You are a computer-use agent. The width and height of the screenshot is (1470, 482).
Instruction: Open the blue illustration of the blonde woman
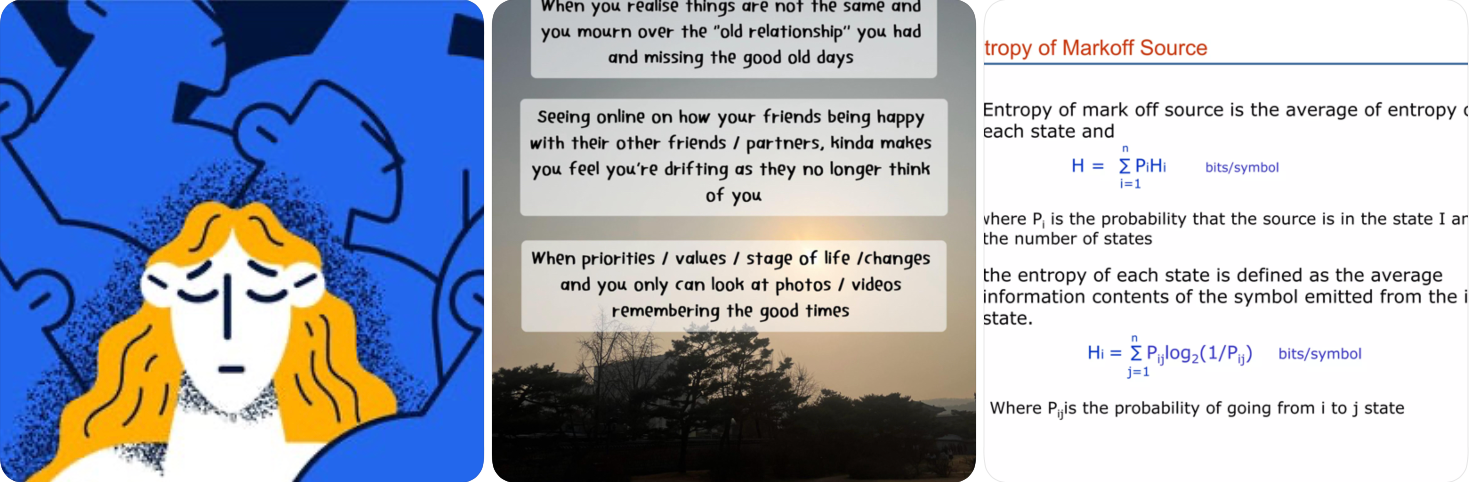pos(242,241)
